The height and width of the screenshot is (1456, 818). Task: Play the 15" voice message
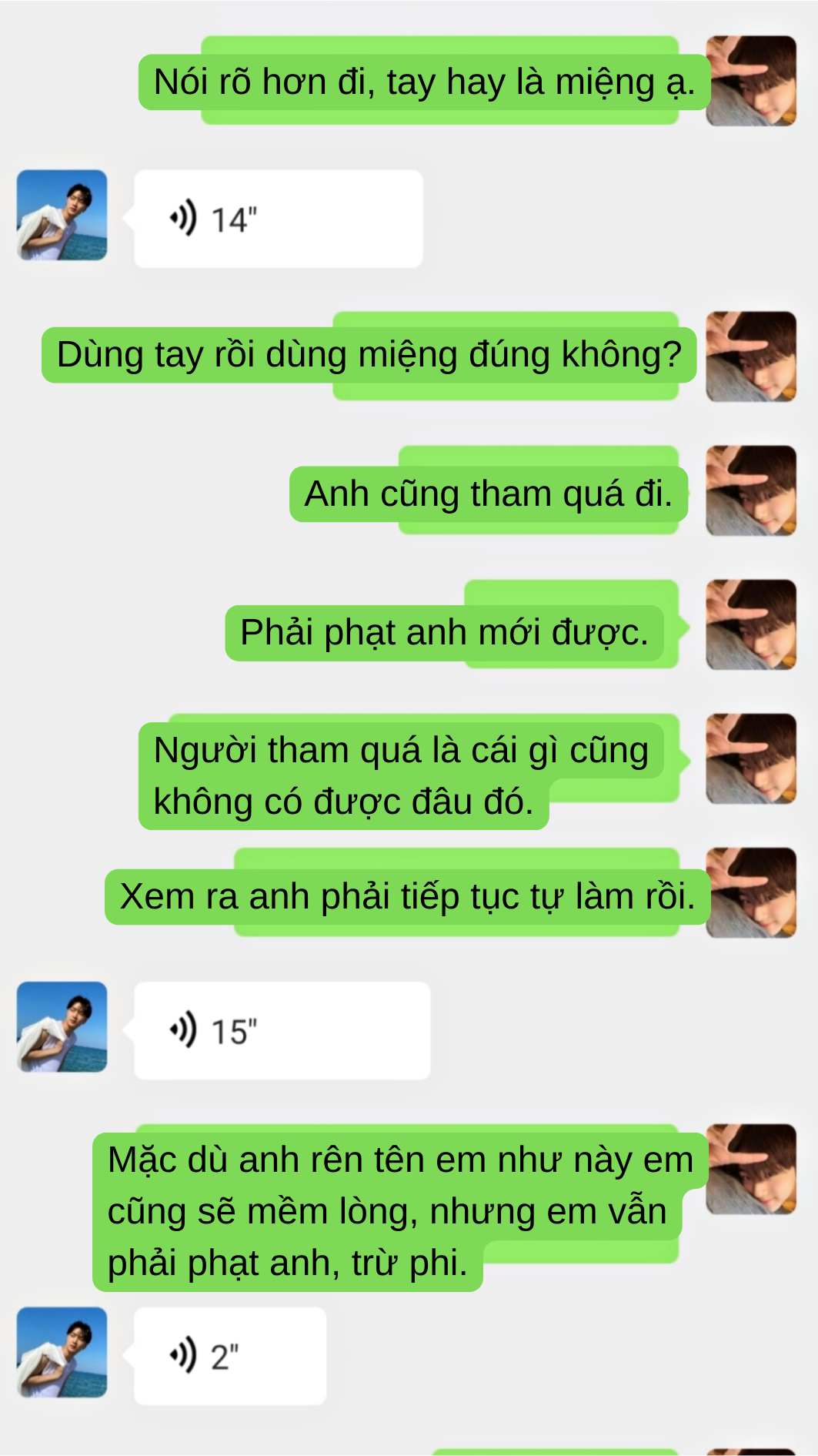[x=281, y=1030]
